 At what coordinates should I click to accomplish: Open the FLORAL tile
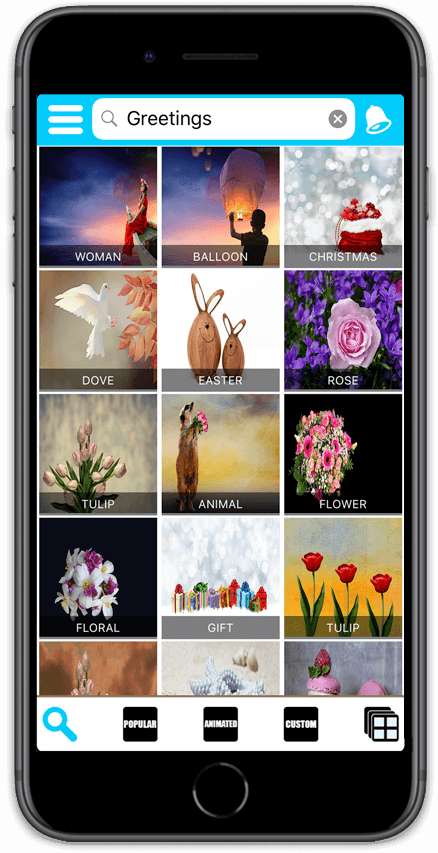click(98, 577)
